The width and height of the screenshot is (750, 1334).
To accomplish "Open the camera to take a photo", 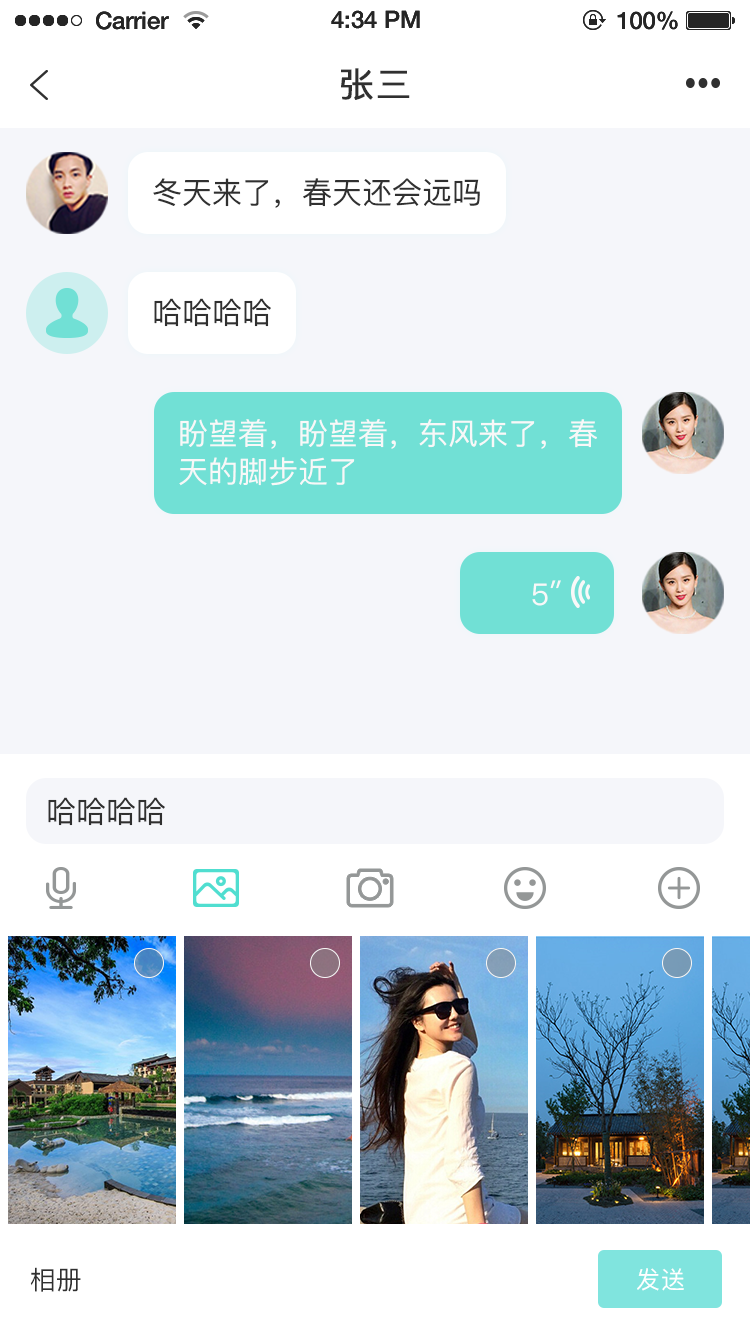I will click(x=370, y=888).
